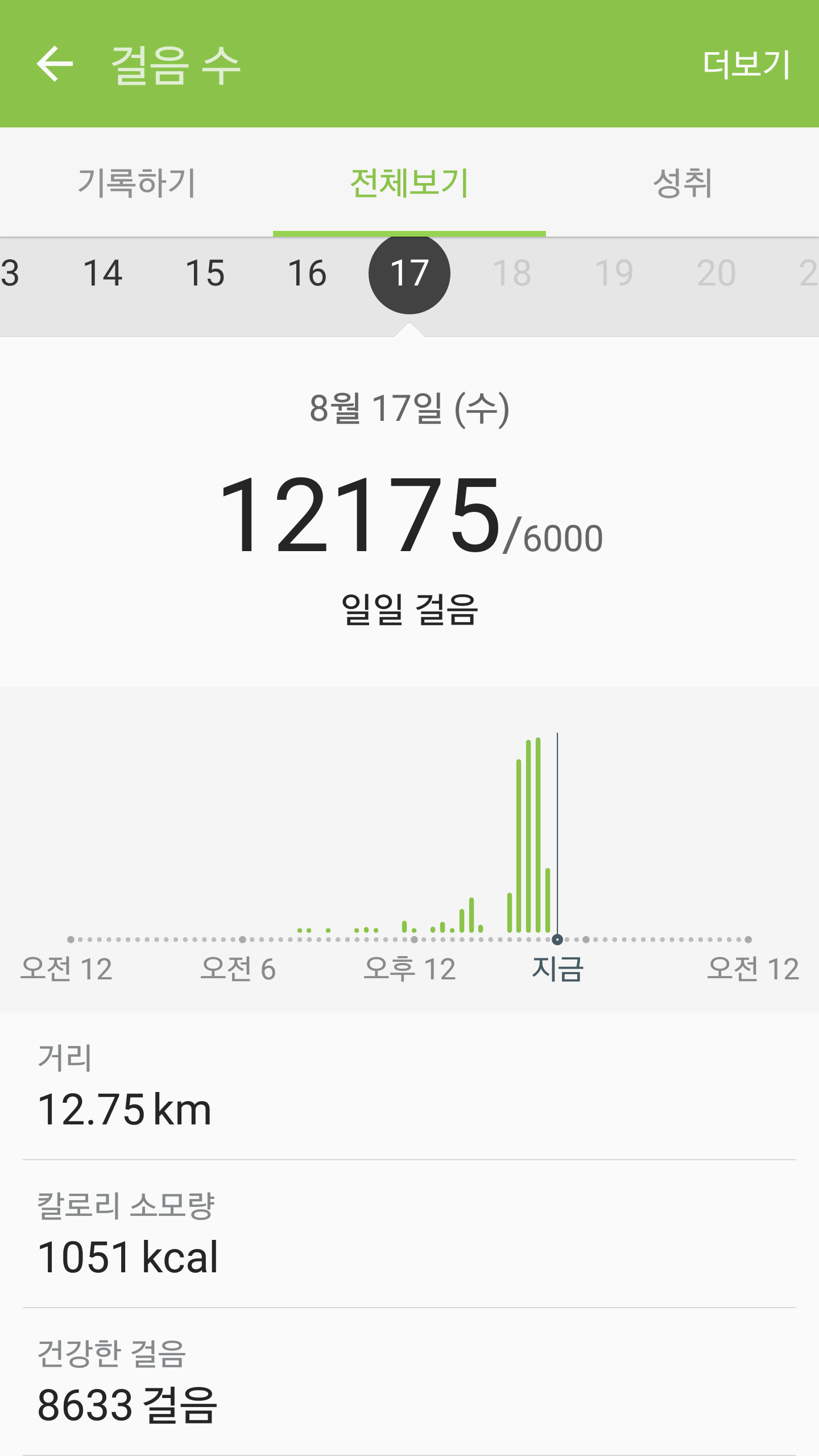
Task: Go back using the arrow icon
Action: (x=55, y=64)
